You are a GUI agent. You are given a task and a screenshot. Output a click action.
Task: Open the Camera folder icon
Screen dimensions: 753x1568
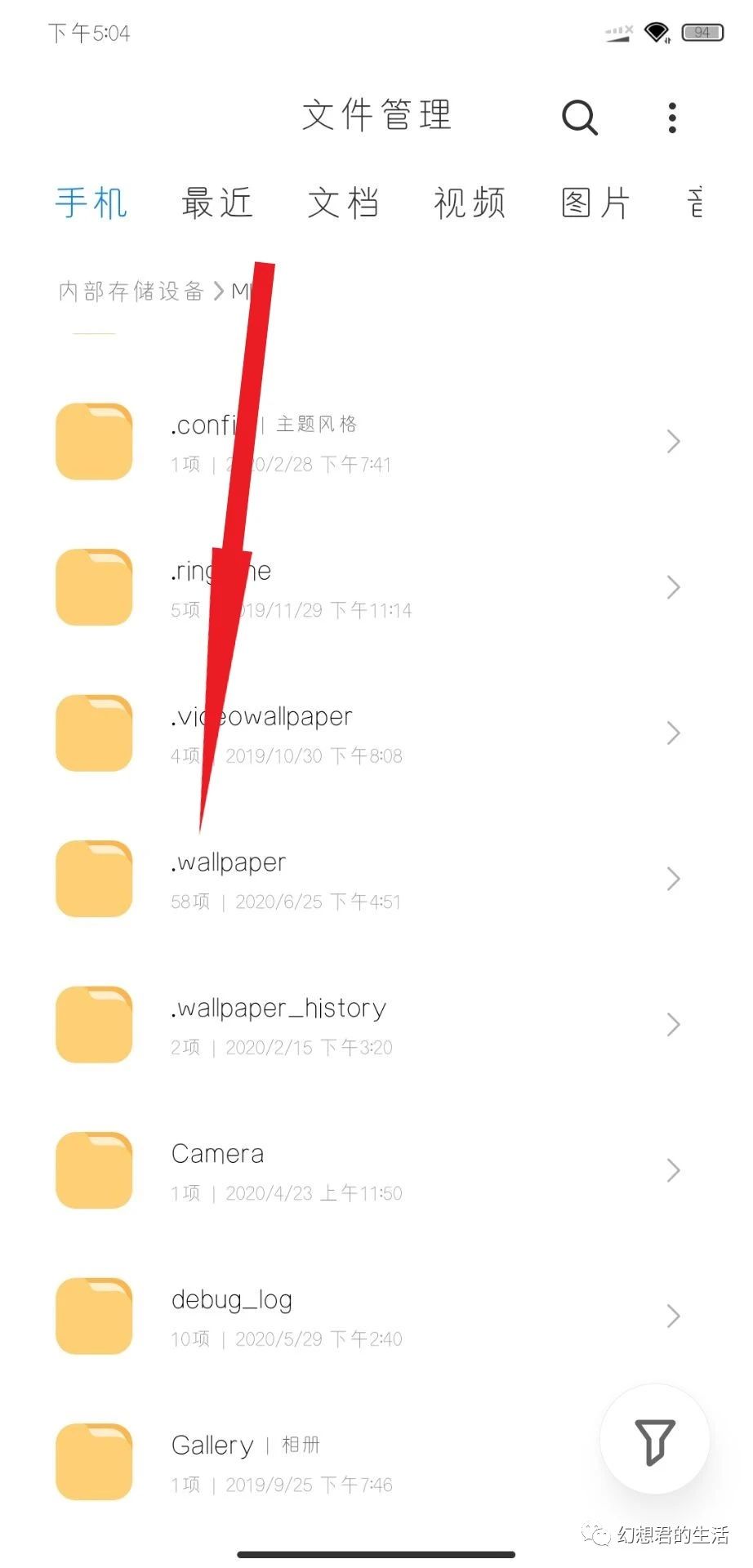pyautogui.click(x=92, y=1169)
